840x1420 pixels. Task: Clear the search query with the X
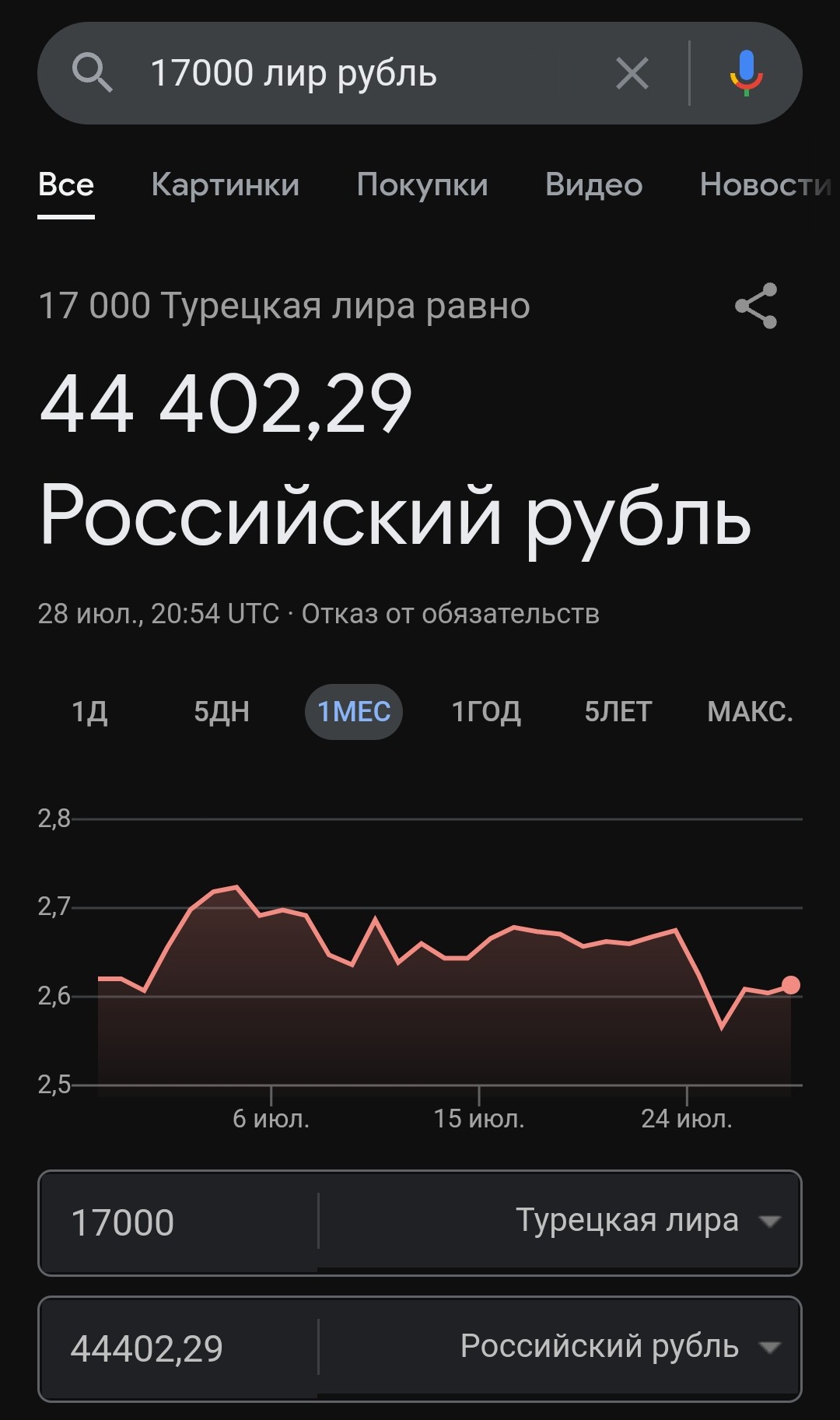632,74
